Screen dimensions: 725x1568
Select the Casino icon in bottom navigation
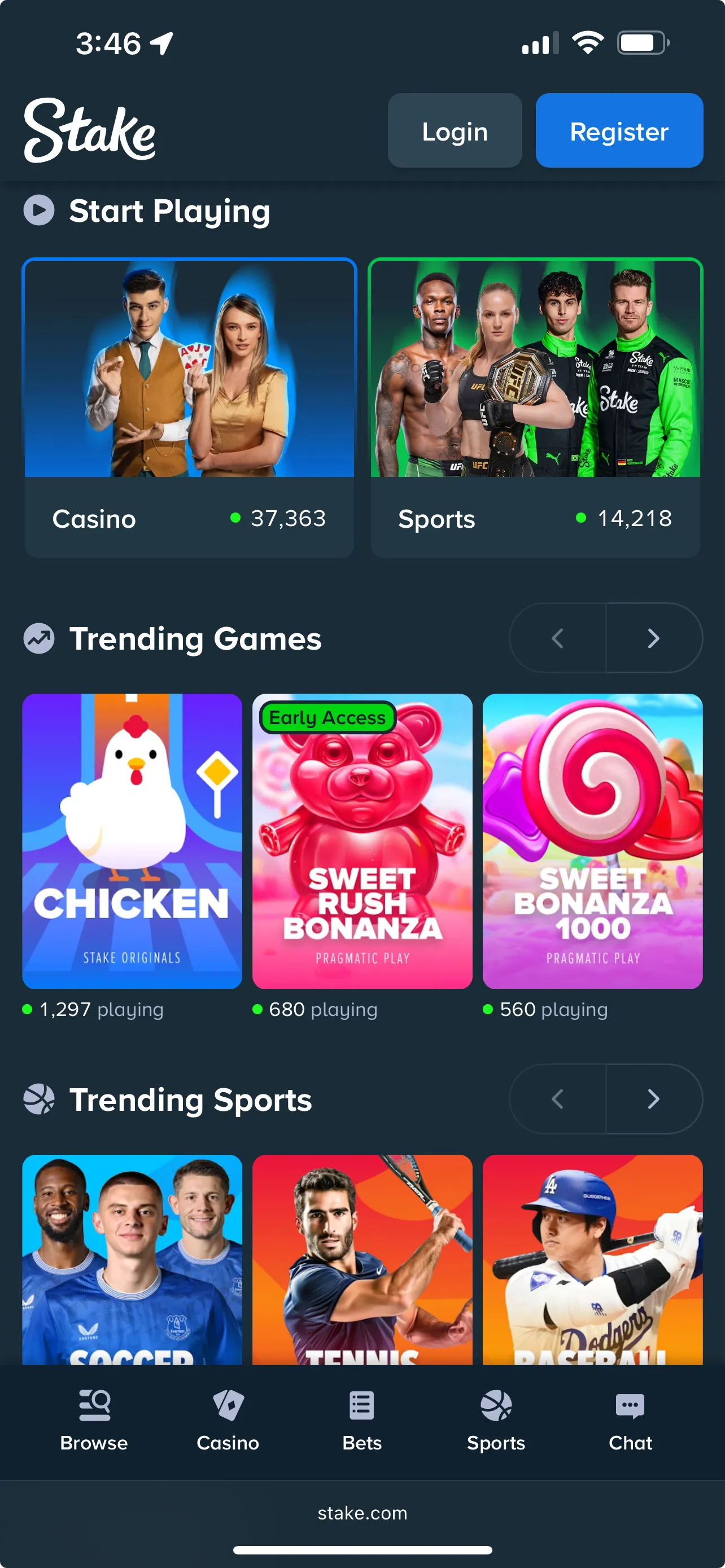pyautogui.click(x=228, y=1404)
